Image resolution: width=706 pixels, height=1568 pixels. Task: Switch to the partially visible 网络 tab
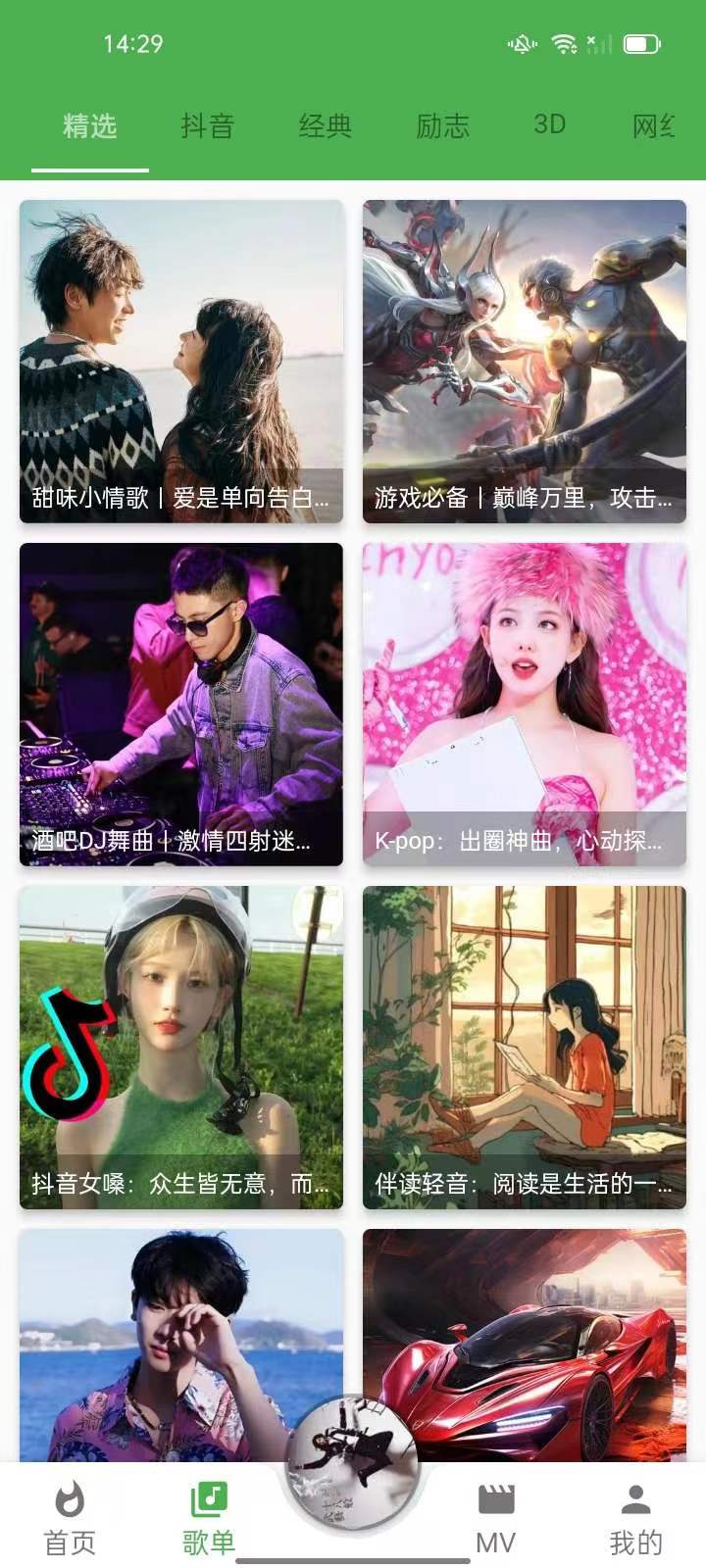point(653,125)
